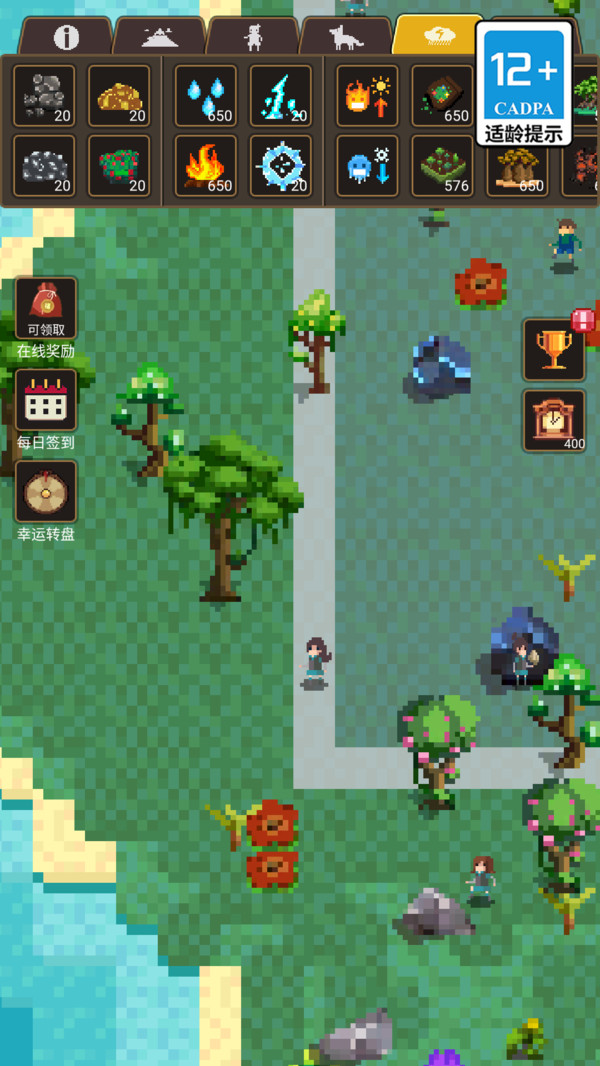The width and height of the screenshot is (600, 1066).
Task: Select the crop field tool costing 576
Action: tap(442, 165)
